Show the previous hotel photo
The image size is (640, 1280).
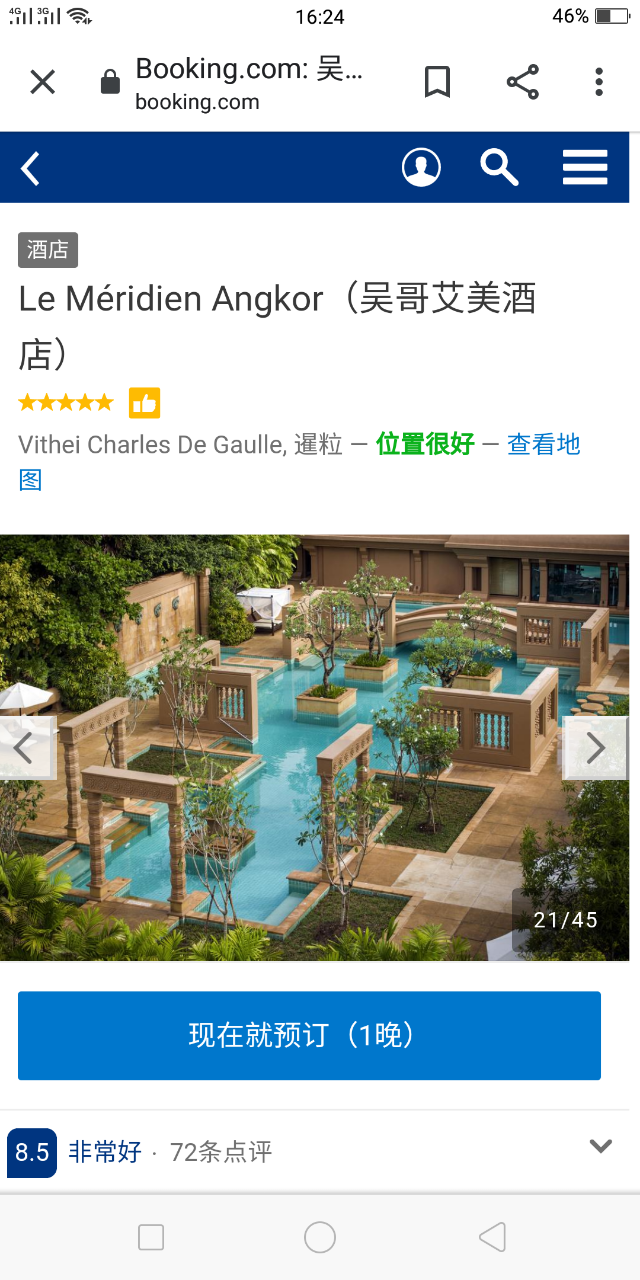(24, 748)
